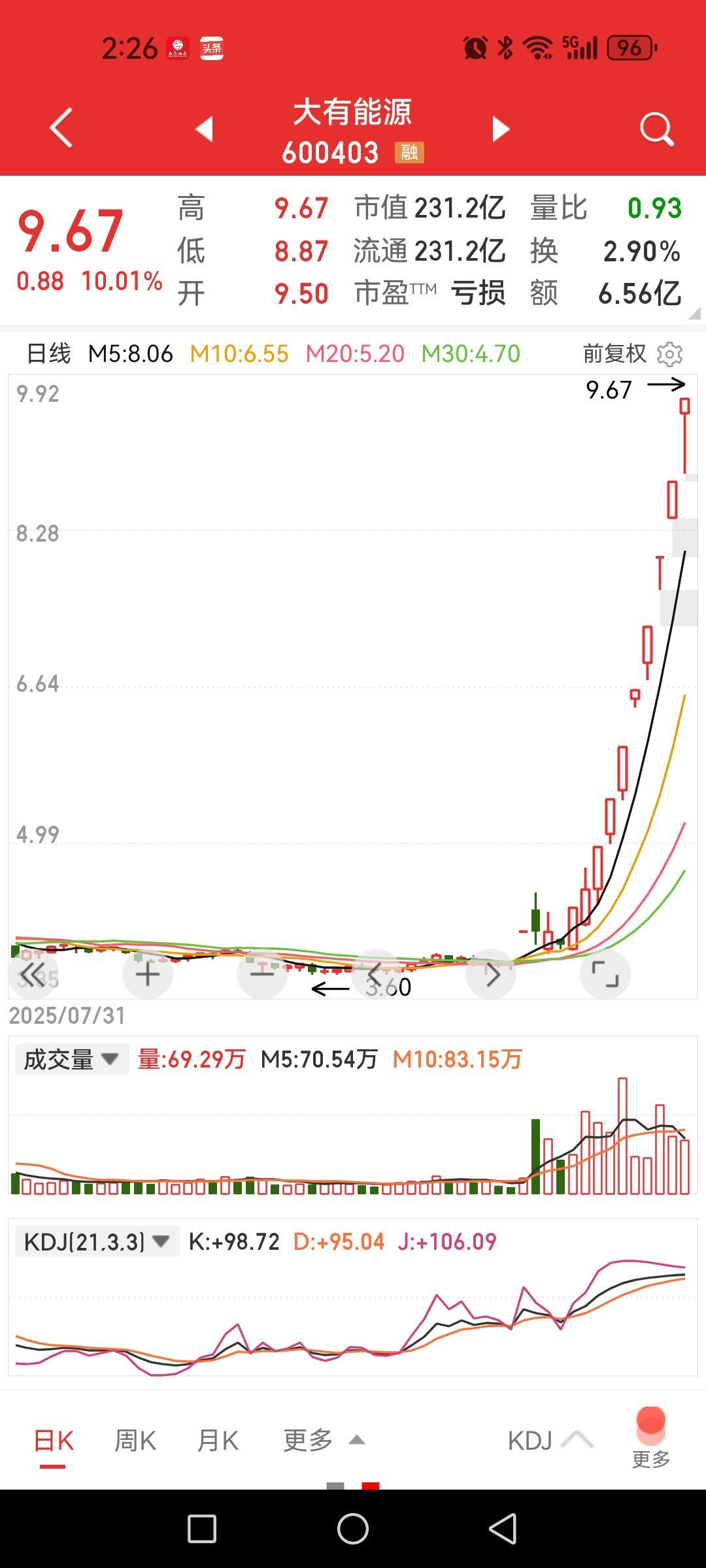Move chart one candle left
Screen dimensions: 706x1568
point(377,974)
